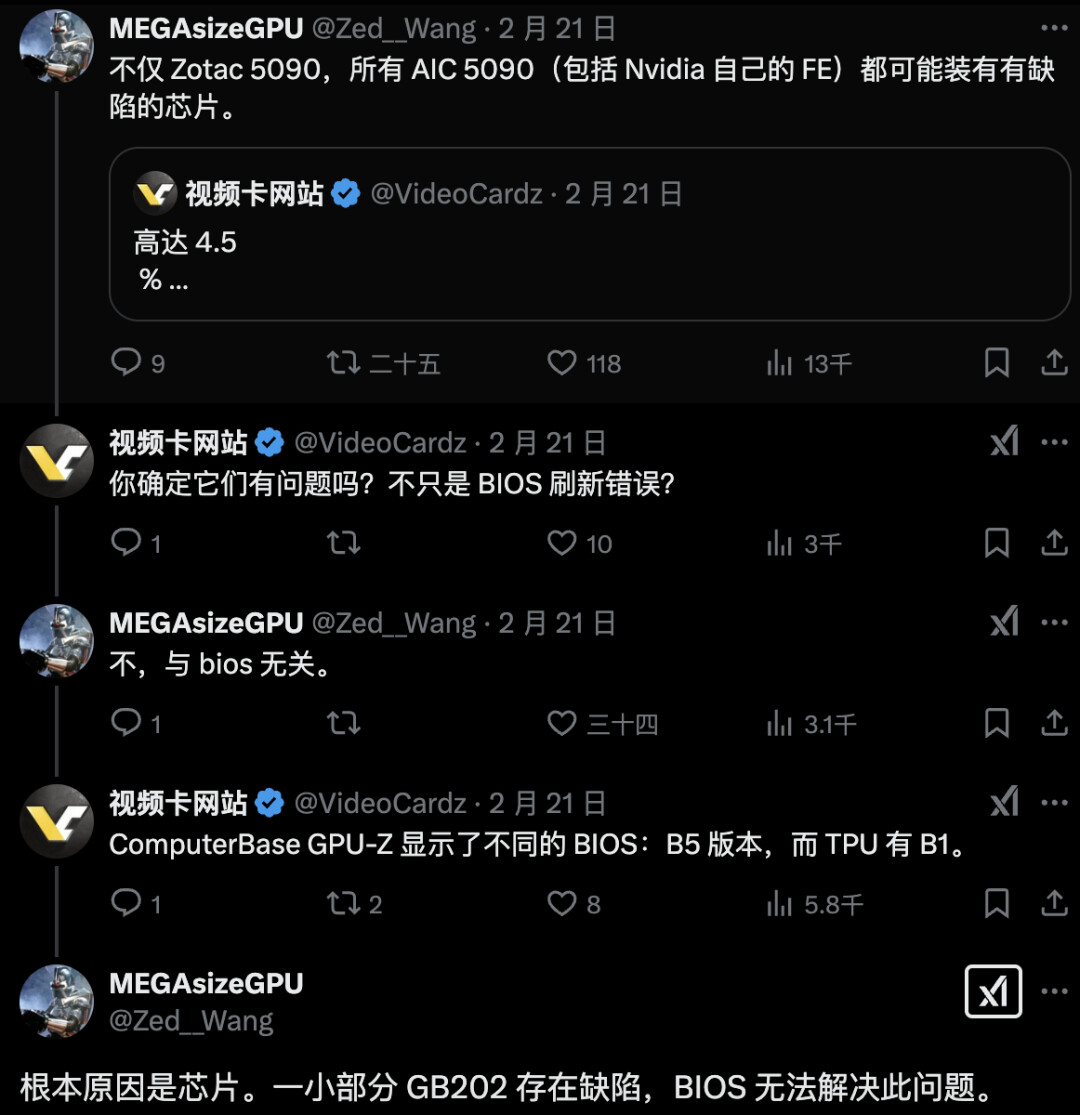
Task: View analytics showing 5.8千 views
Action: pos(780,904)
